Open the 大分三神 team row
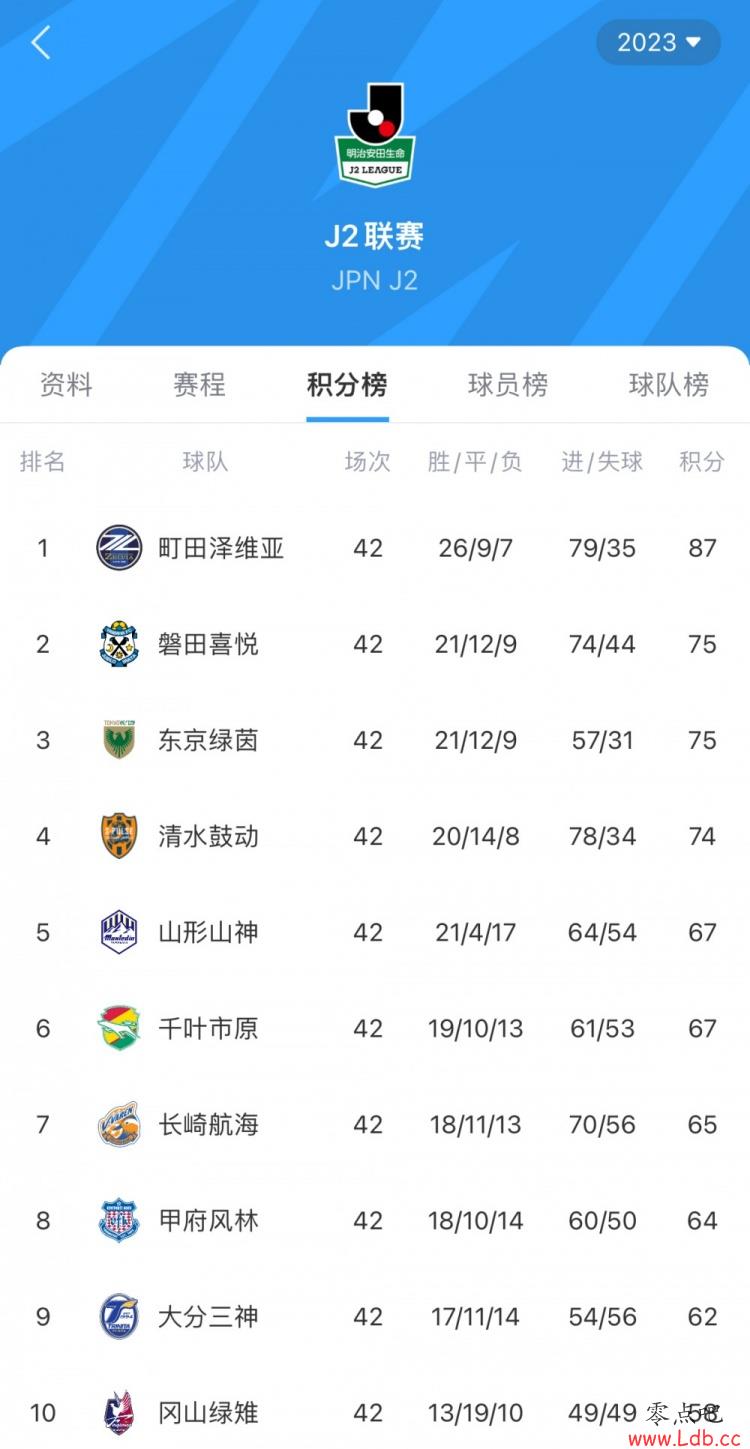The image size is (750, 1449). click(375, 1316)
